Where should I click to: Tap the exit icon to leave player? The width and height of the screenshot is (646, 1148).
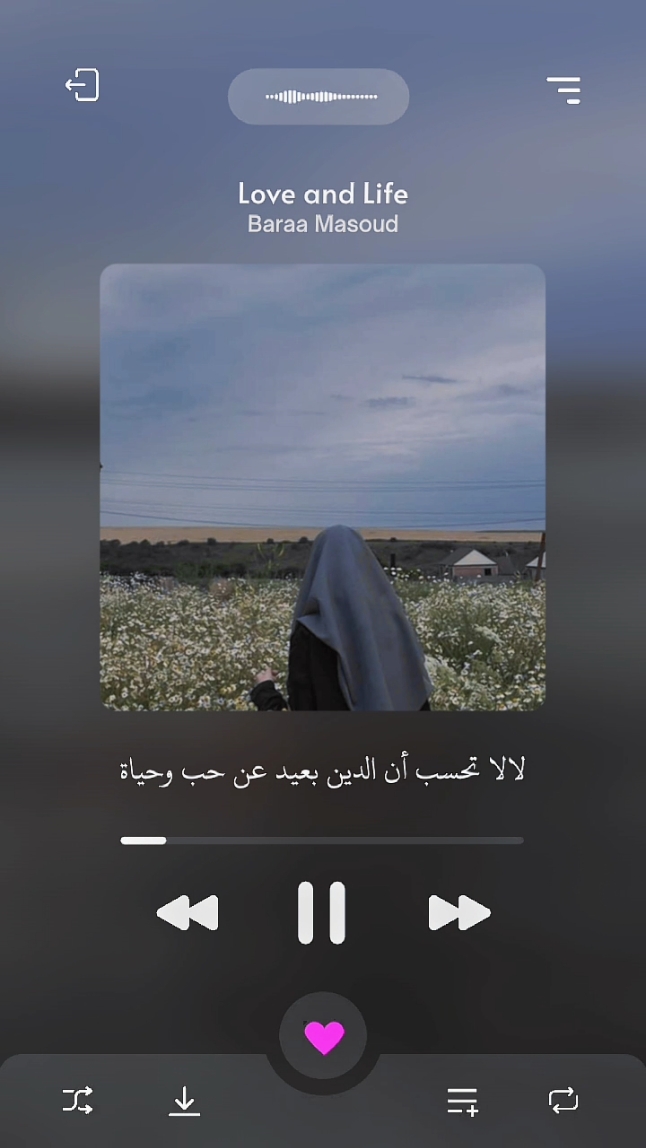[x=82, y=85]
